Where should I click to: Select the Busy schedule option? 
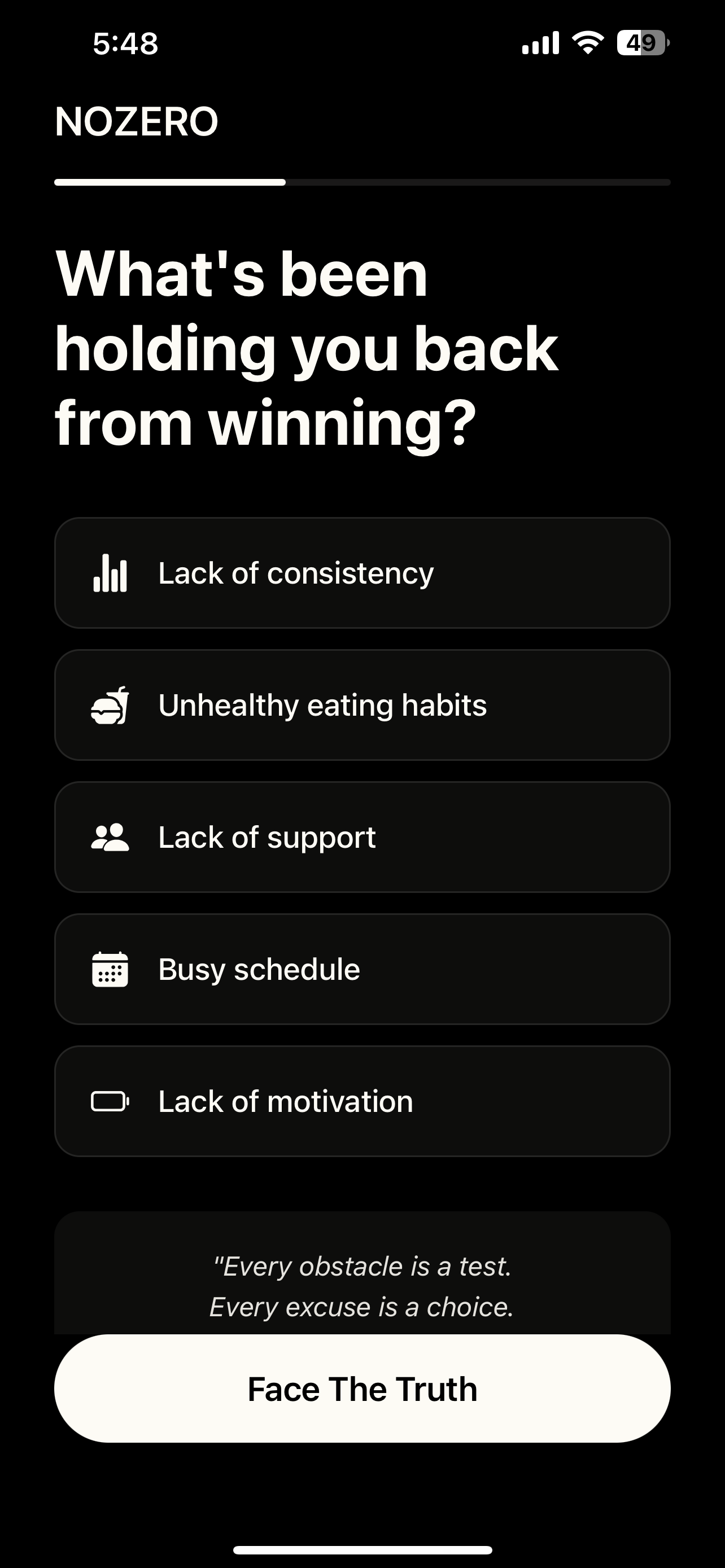pyautogui.click(x=362, y=969)
